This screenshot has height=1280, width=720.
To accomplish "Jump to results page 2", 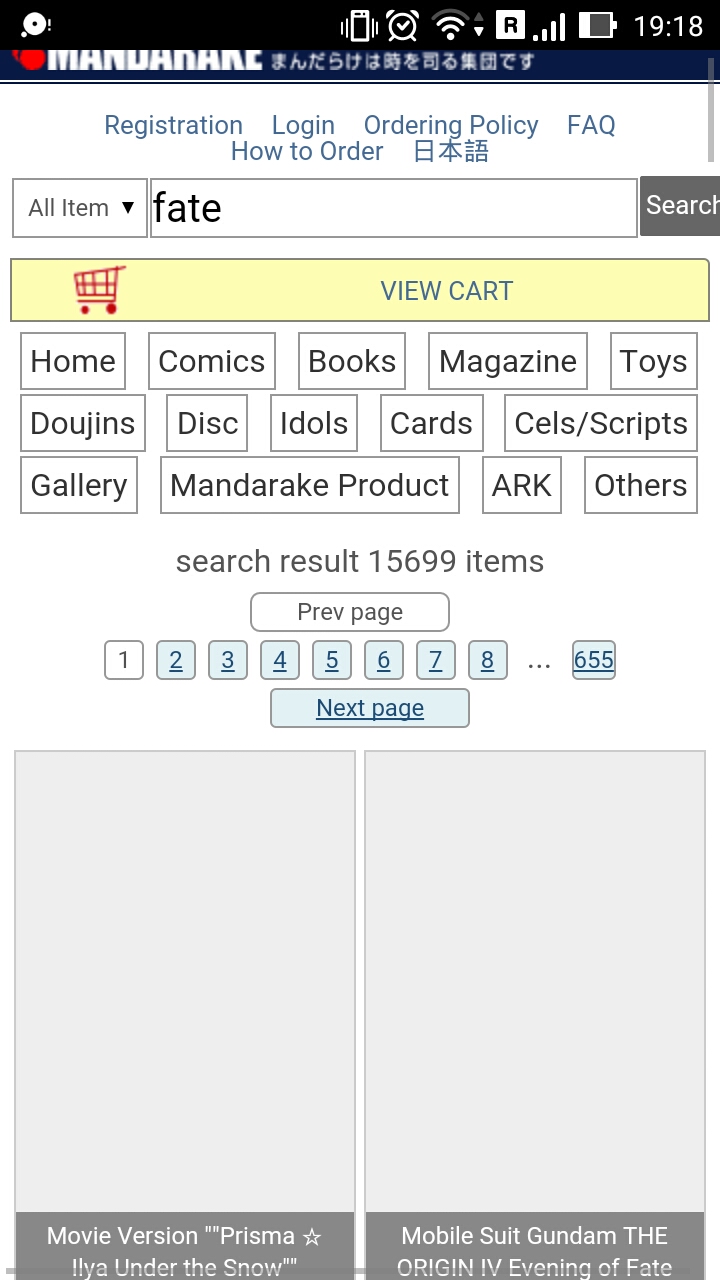I will point(176,660).
